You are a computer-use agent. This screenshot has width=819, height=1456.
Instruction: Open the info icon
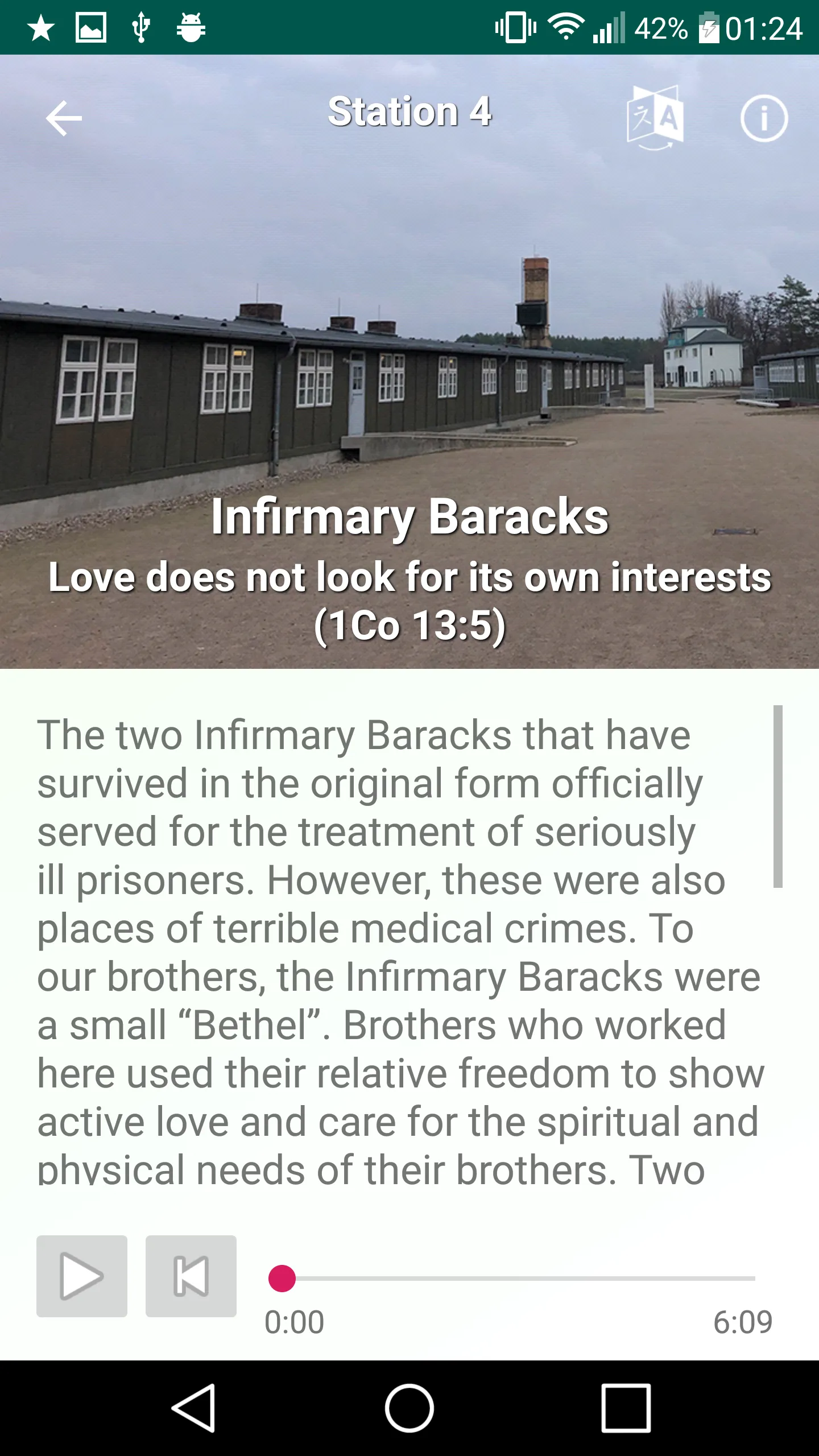point(764,118)
